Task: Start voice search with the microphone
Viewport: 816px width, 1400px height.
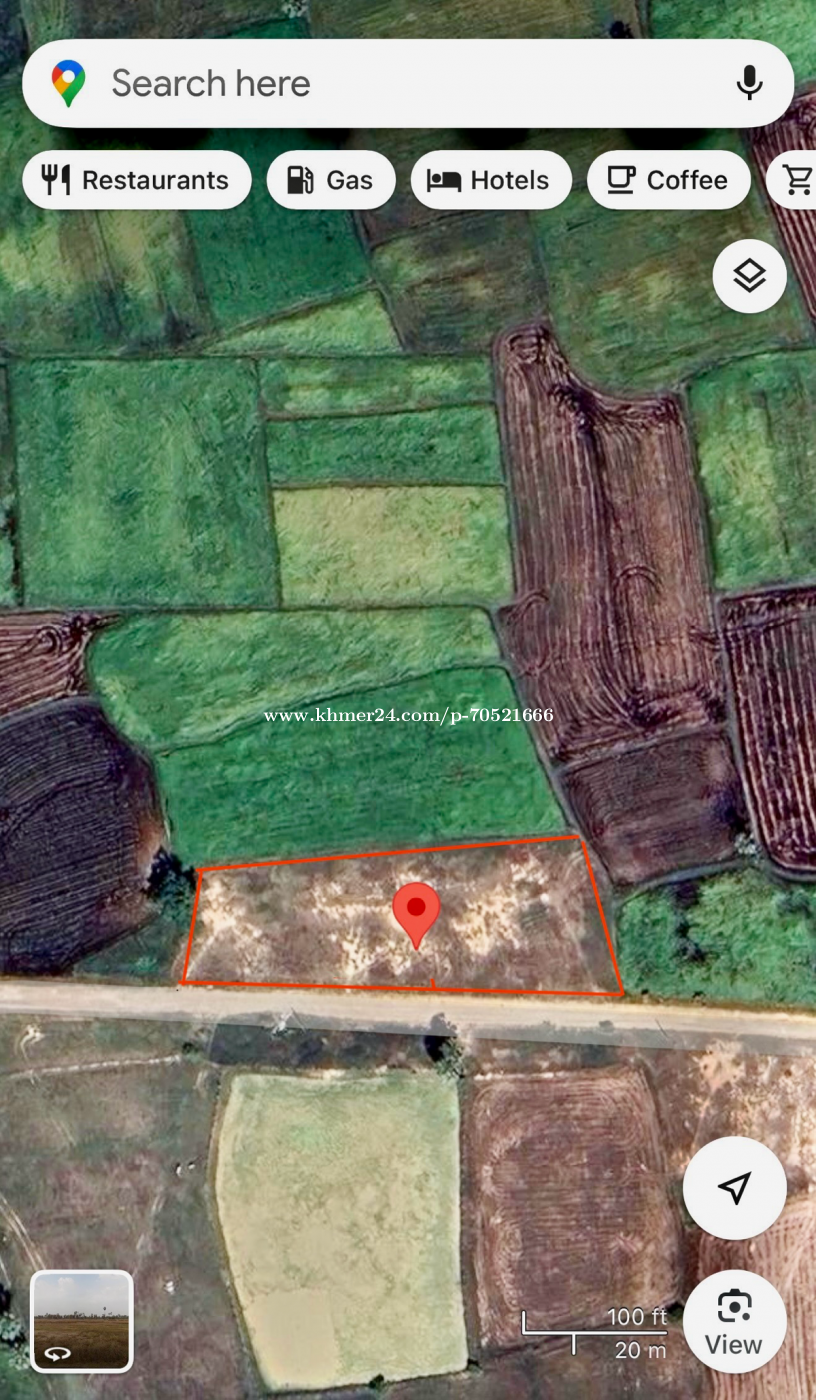Action: [749, 83]
